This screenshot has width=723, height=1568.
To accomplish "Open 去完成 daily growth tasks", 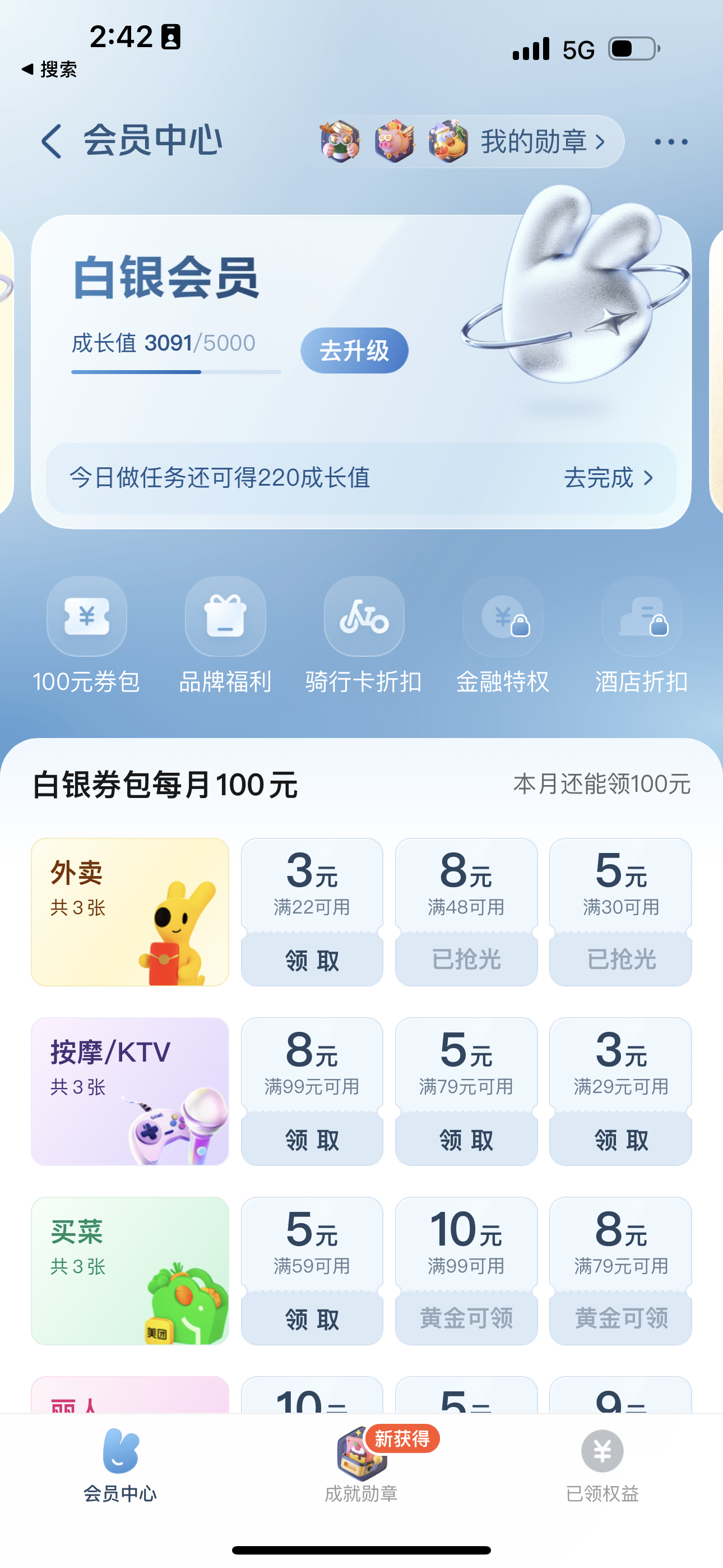I will [x=608, y=478].
